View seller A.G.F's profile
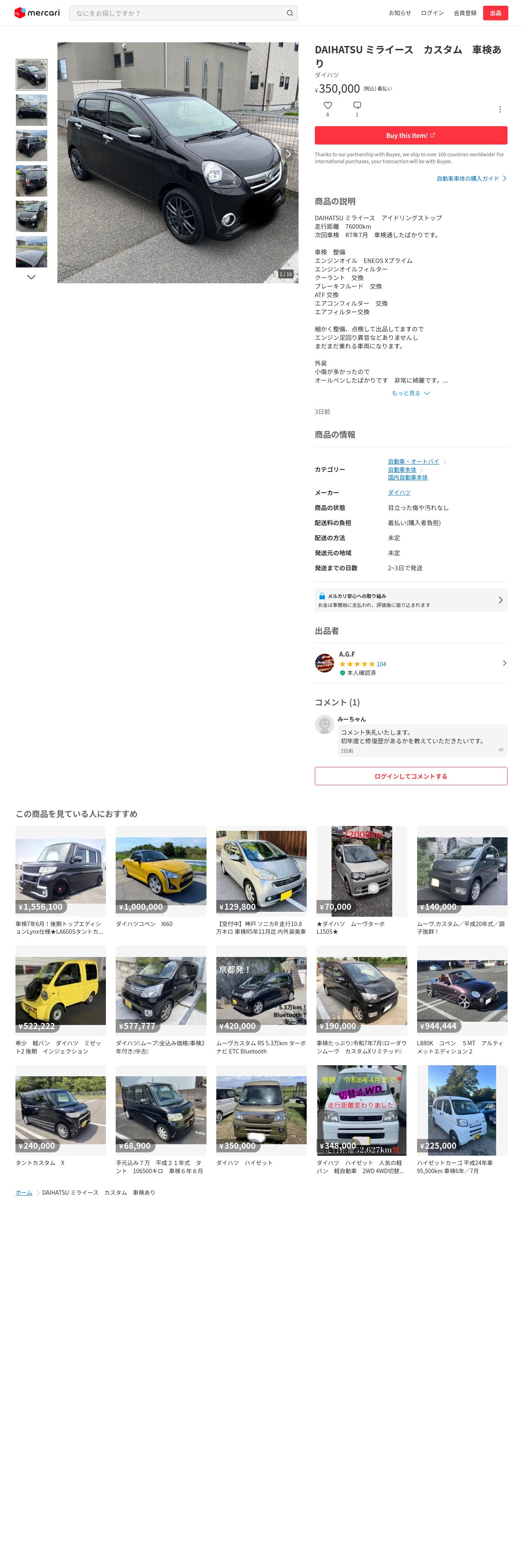The image size is (523, 1568). coord(410,663)
